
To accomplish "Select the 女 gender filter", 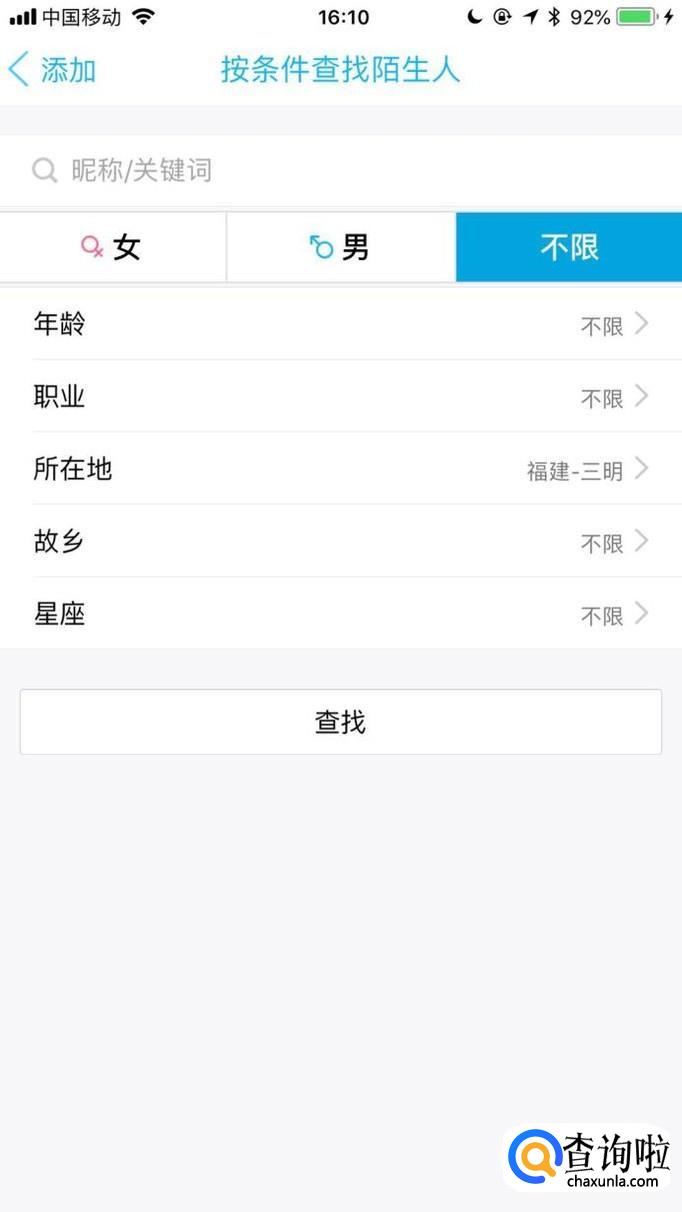I will pos(113,247).
